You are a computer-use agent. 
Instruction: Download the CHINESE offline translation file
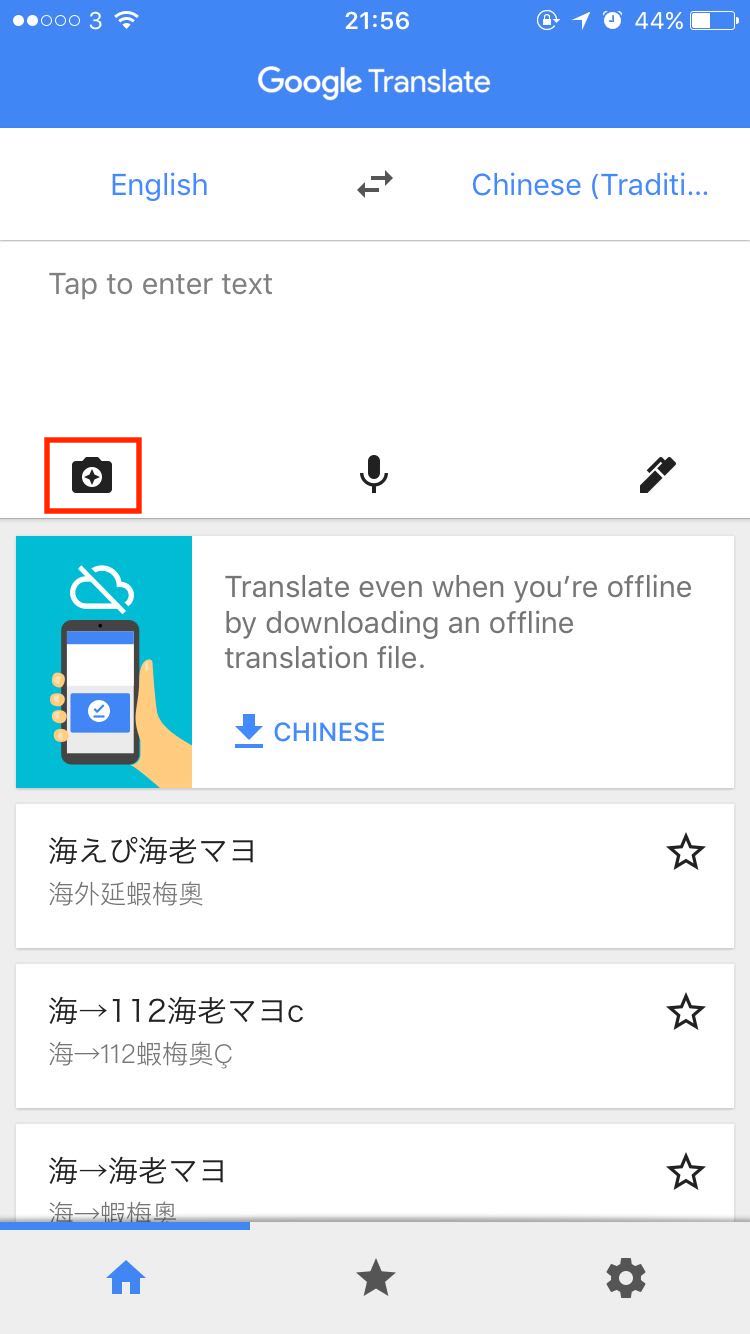tap(309, 732)
